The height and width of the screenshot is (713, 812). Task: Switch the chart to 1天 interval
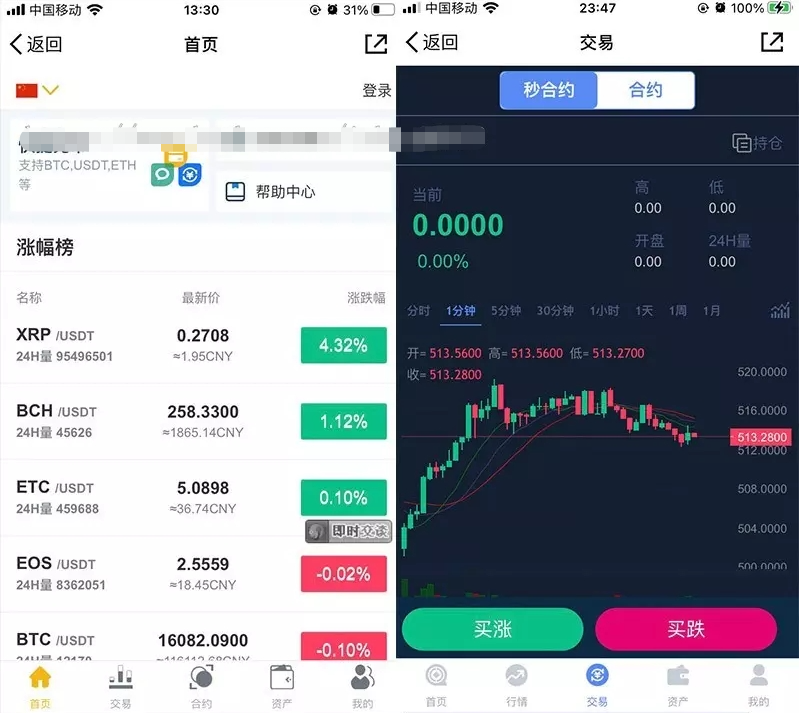point(644,311)
